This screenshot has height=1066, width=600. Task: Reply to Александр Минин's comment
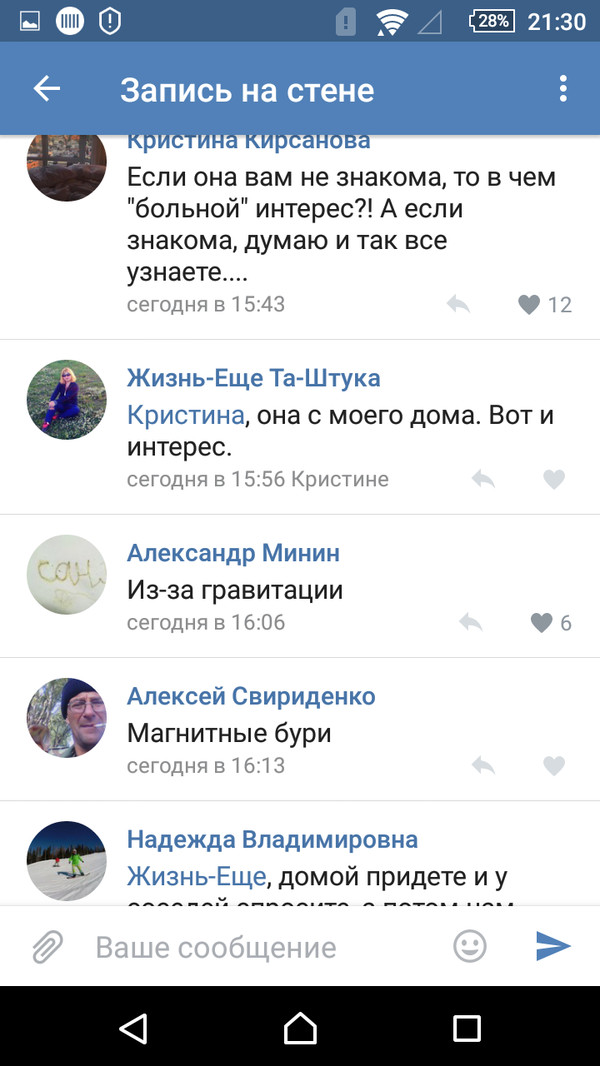click(x=471, y=623)
